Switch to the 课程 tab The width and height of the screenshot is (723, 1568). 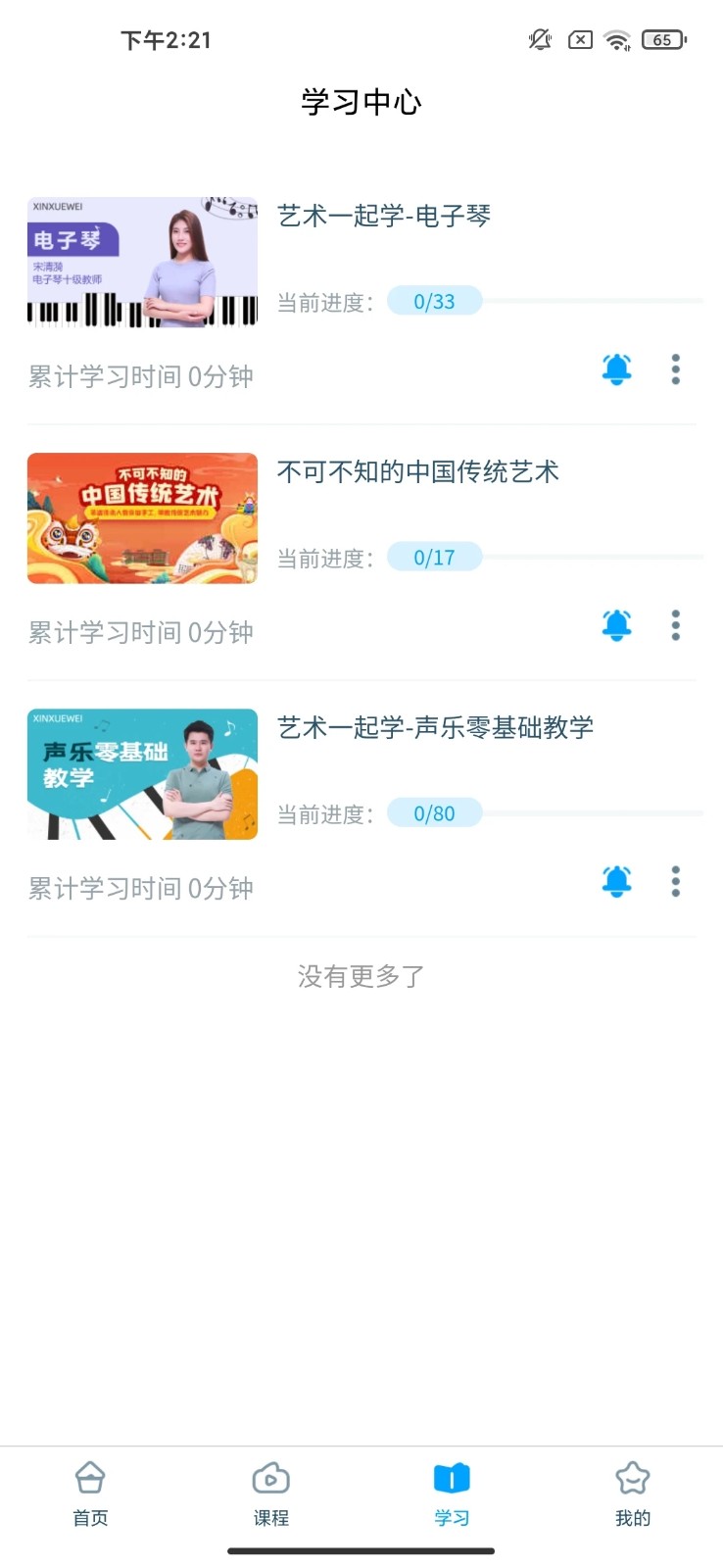(271, 1494)
